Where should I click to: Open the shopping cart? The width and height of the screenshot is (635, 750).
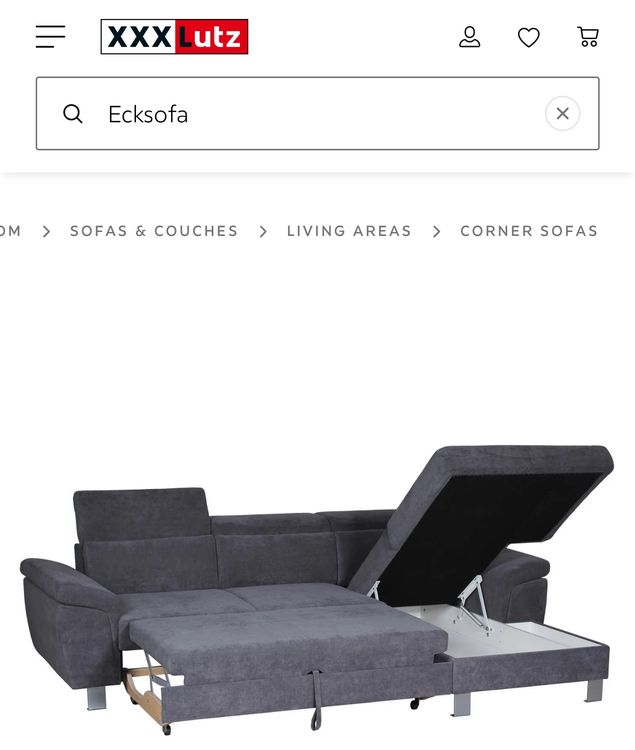pyautogui.click(x=588, y=37)
